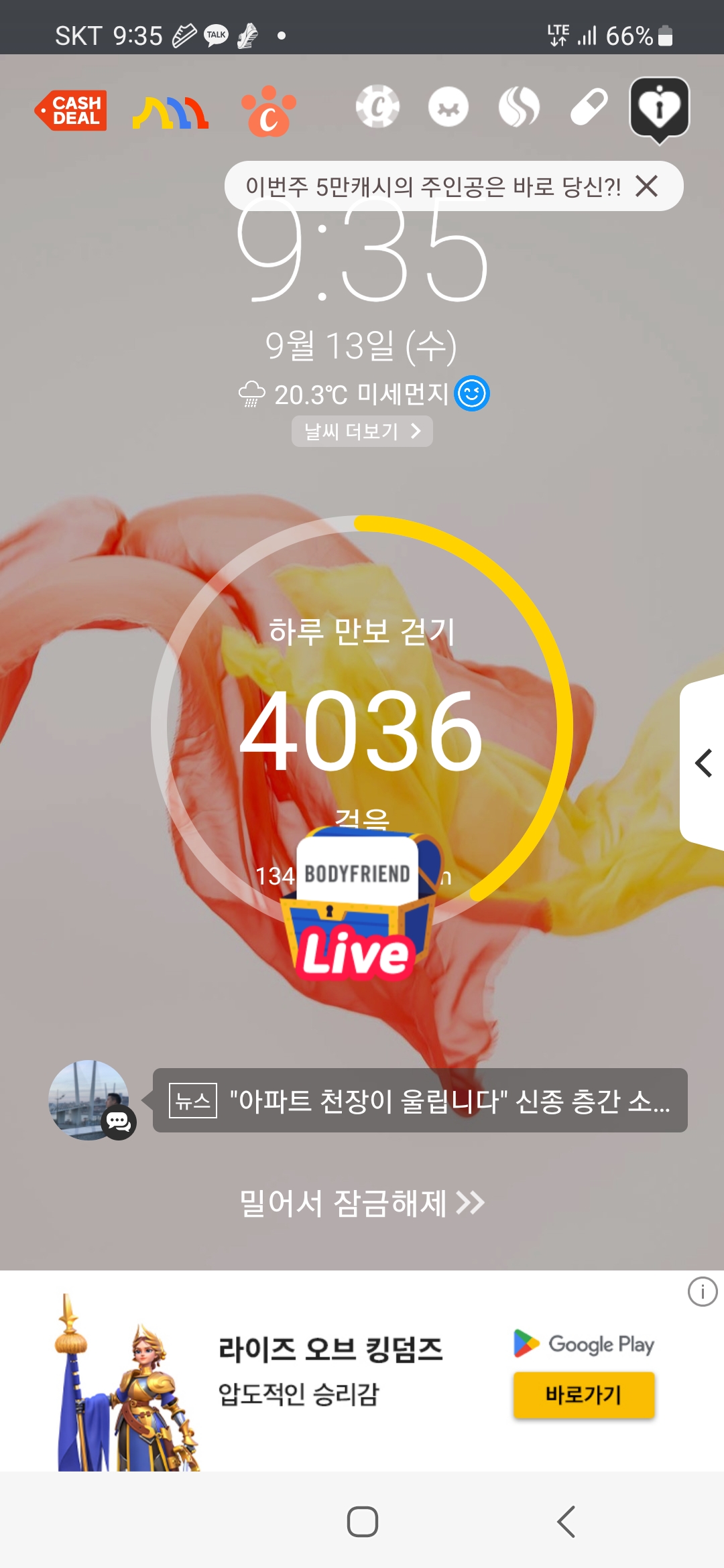
Task: Tap the system back button
Action: click(x=566, y=1521)
